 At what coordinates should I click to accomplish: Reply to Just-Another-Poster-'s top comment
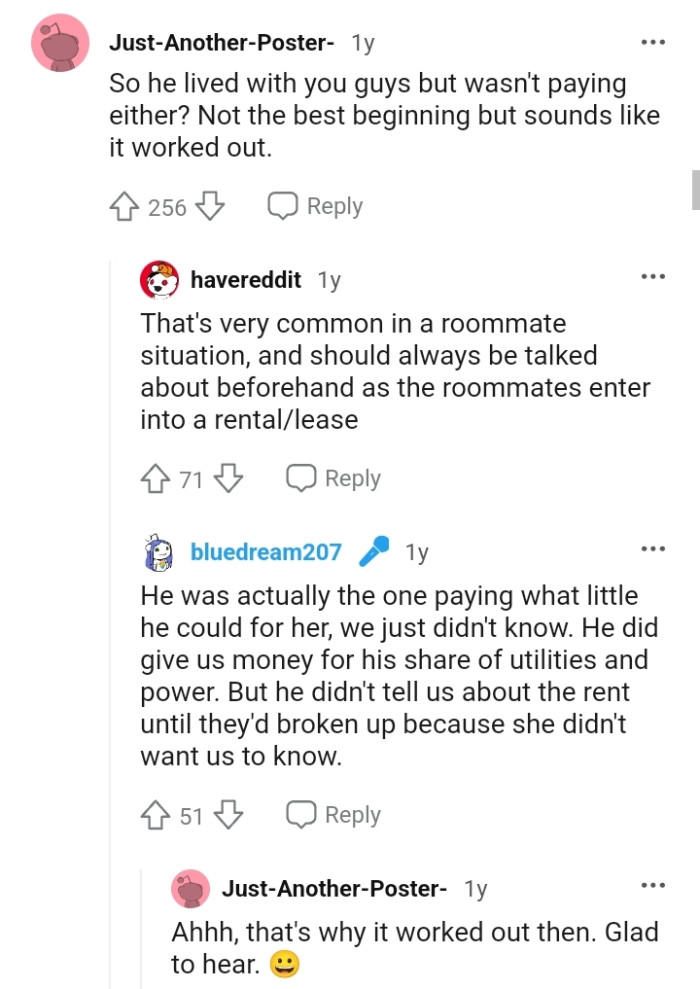coord(316,206)
